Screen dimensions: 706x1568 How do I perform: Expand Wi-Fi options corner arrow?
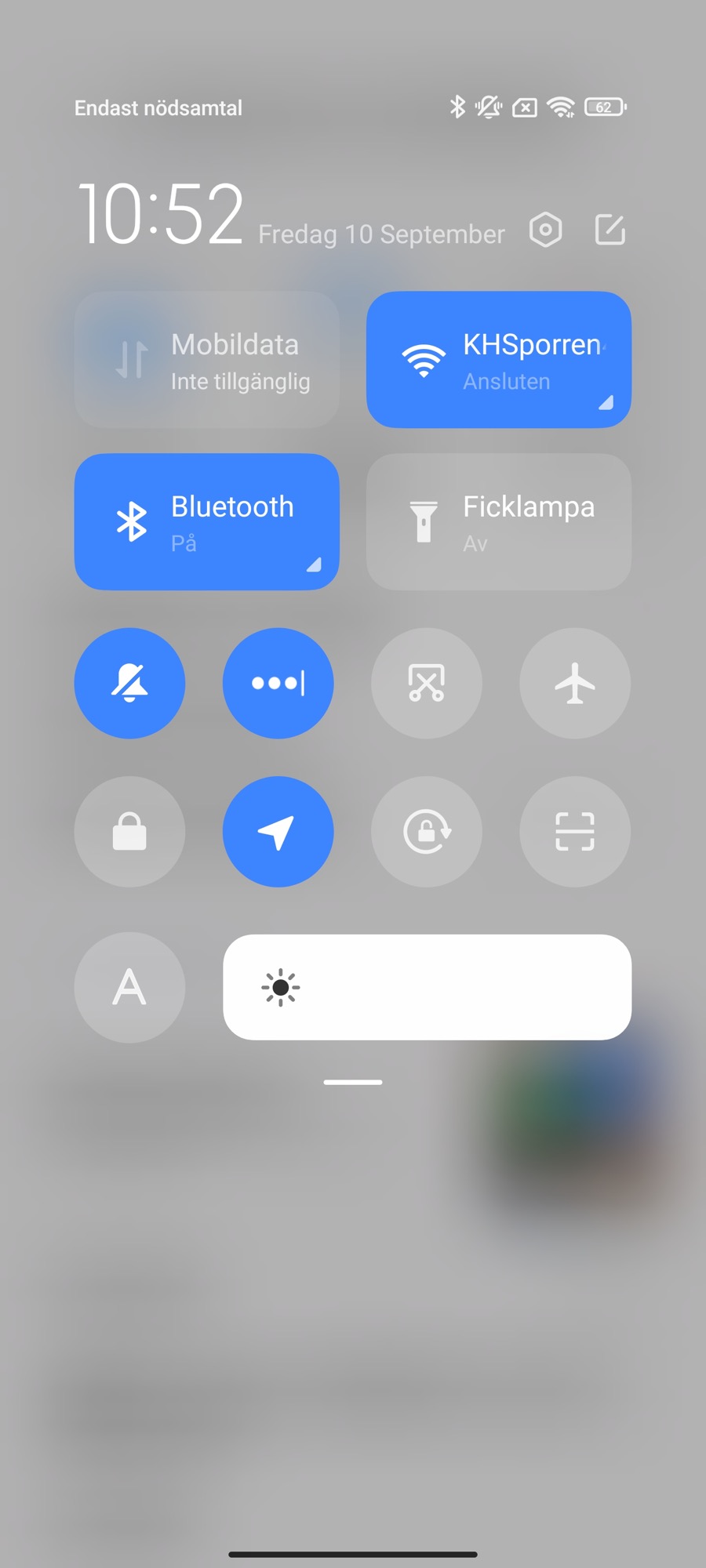click(606, 403)
